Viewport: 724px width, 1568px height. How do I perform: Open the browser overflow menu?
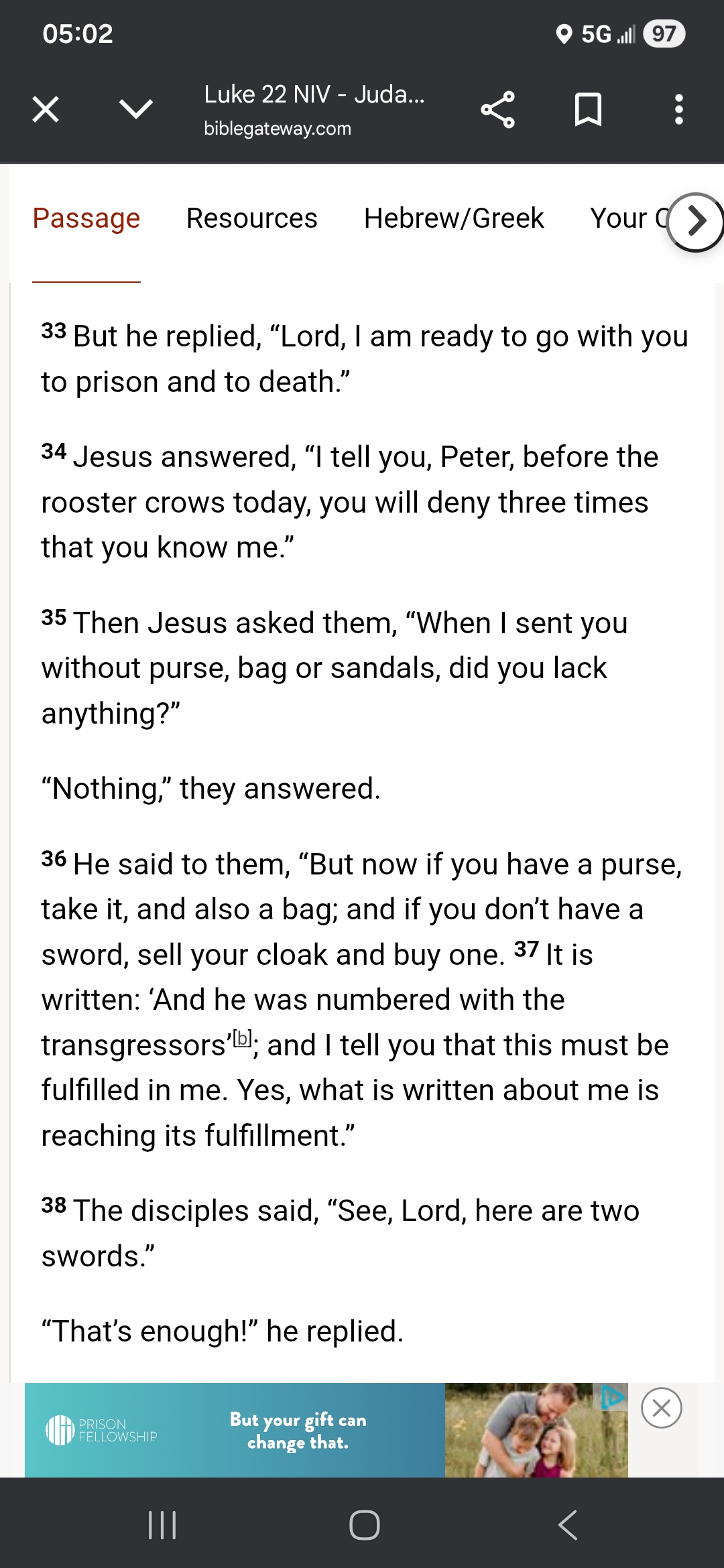tap(678, 110)
